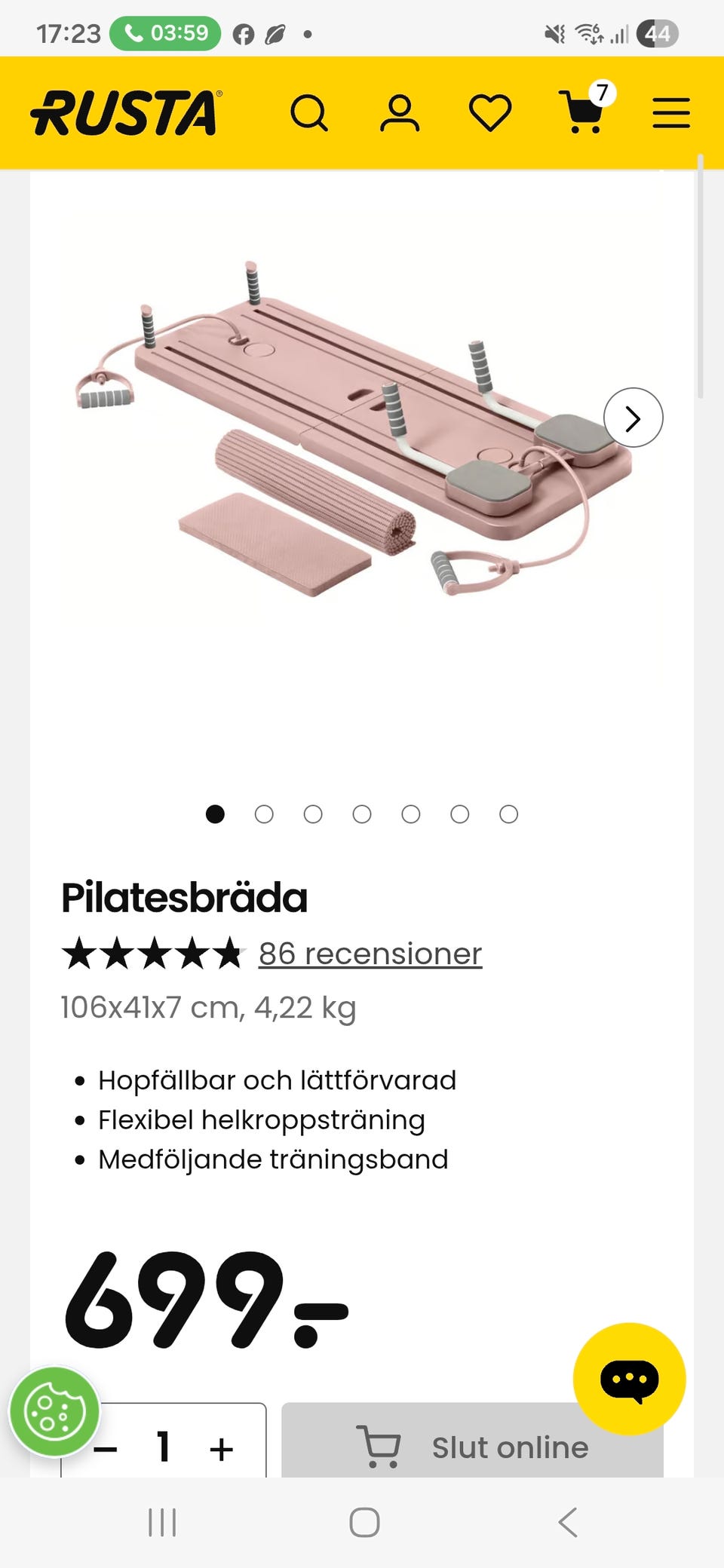Open the cookie settings icon
Screen dimensions: 724x1568
pyautogui.click(x=54, y=1412)
